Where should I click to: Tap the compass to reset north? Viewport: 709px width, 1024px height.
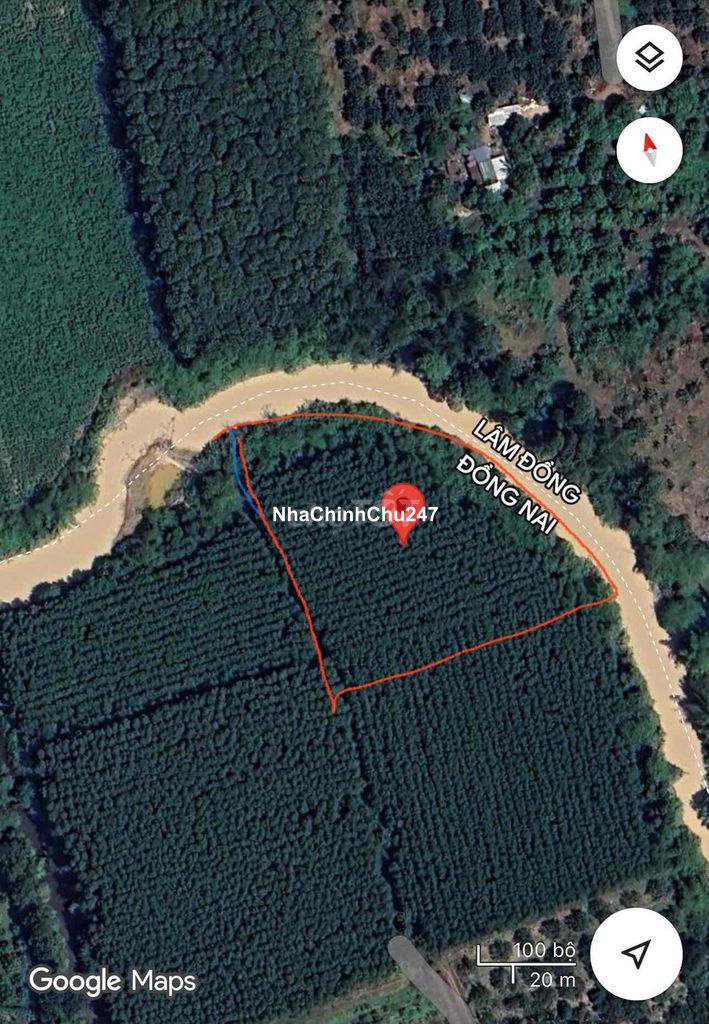click(x=649, y=150)
